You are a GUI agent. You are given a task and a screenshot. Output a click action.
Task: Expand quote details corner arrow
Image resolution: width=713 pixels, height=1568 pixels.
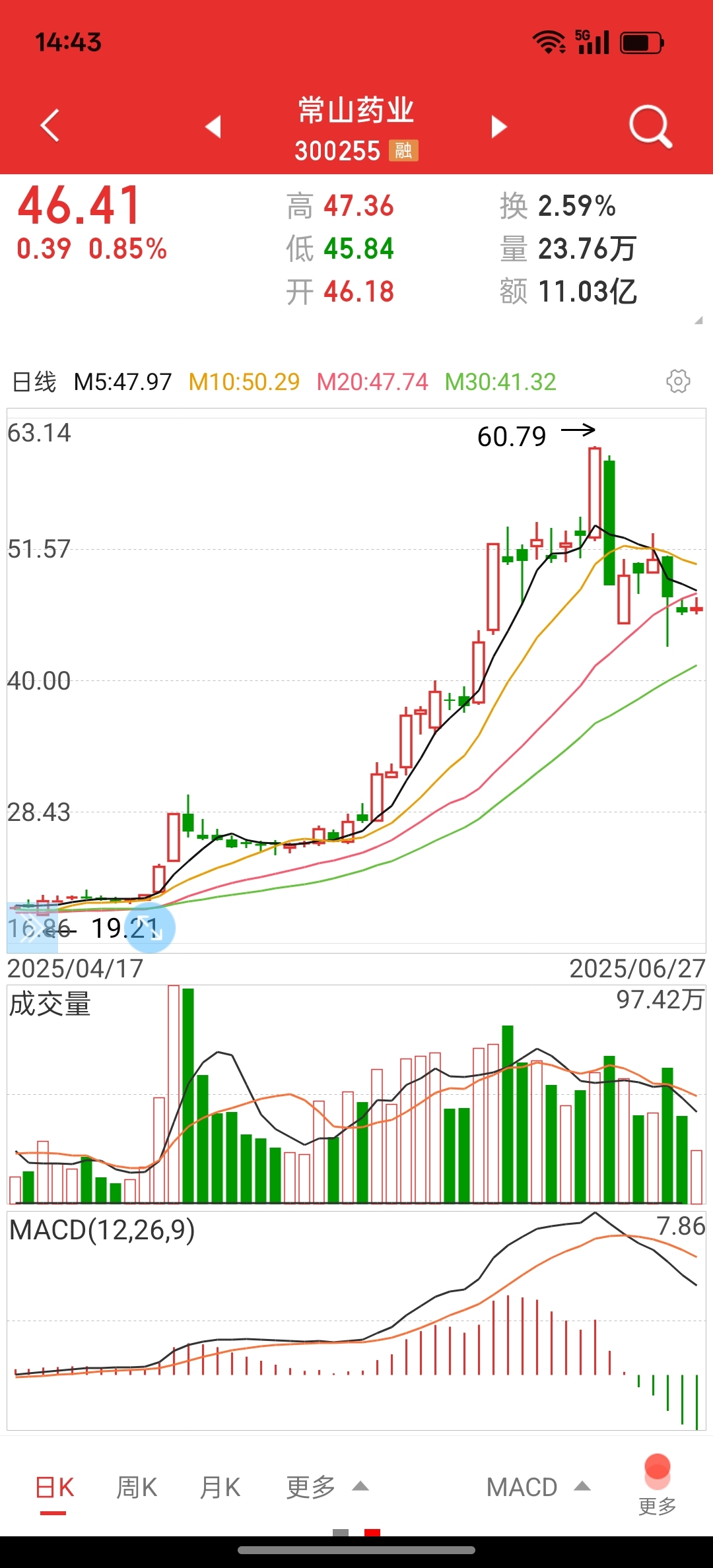tap(698, 321)
